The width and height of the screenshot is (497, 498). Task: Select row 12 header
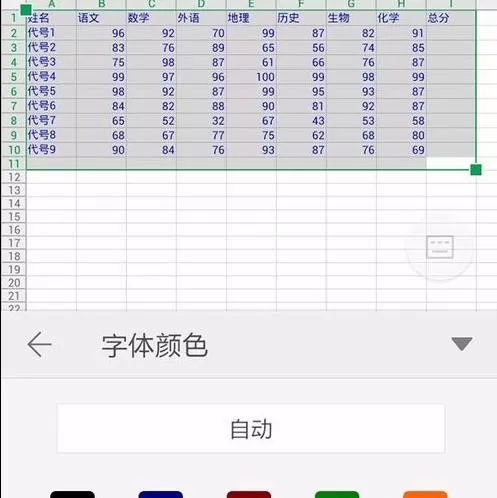pos(14,177)
